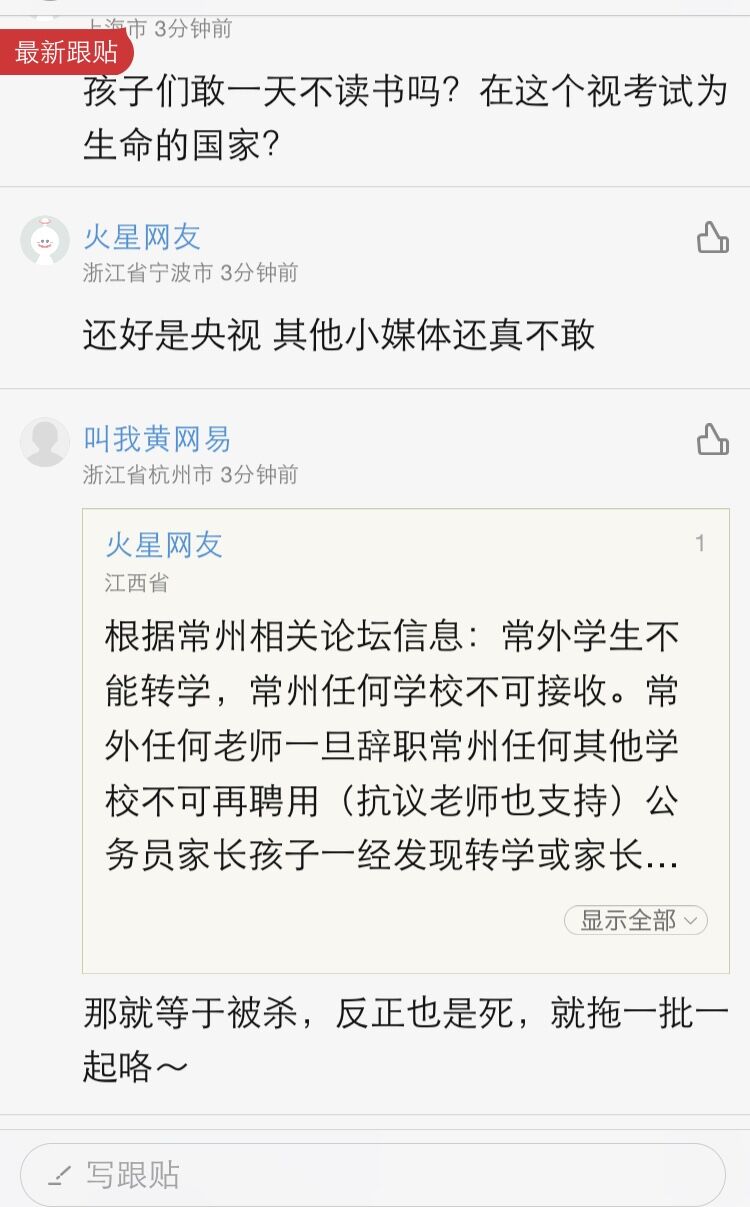Screen dimensions: 750x1207
Task: Open 写跟贴 comment input field
Action: [x=372, y=1174]
